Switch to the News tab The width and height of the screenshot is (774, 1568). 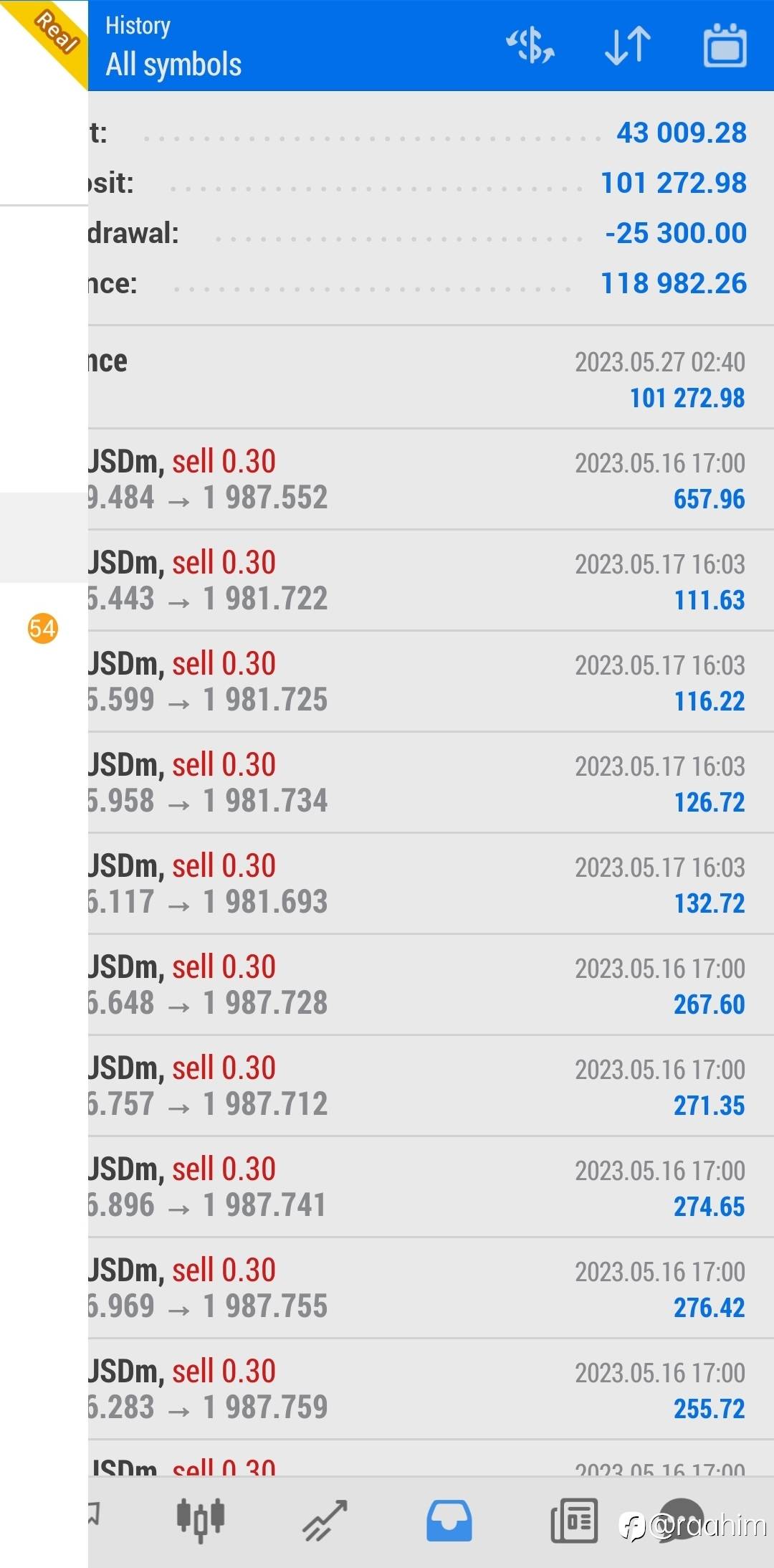574,1520
